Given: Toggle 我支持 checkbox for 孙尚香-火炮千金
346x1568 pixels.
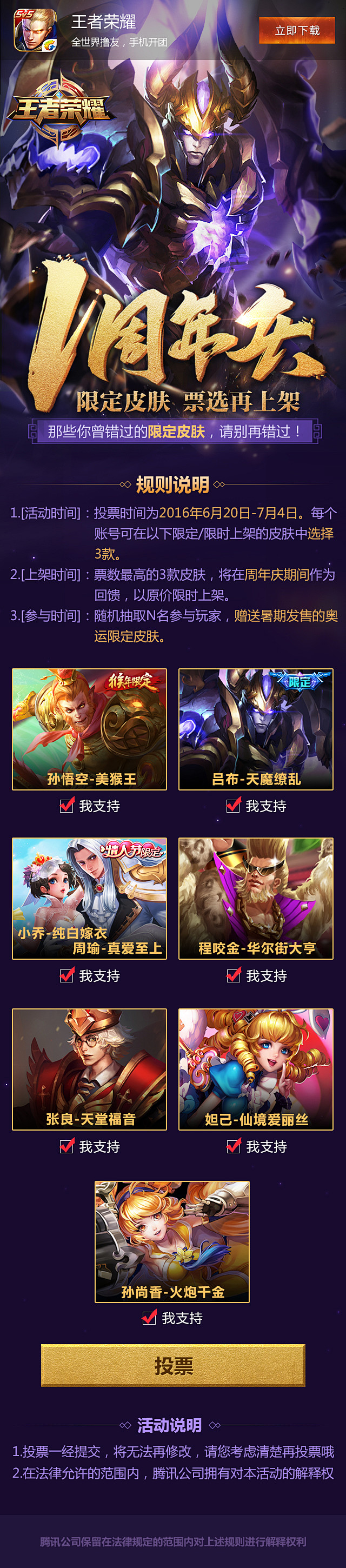Looking at the screenshot, I should (149, 1318).
